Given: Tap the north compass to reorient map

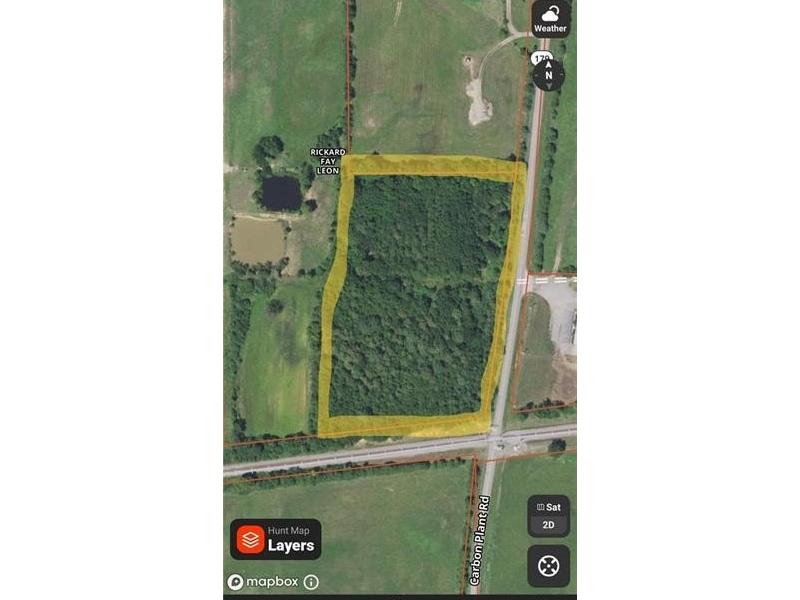Looking at the screenshot, I should tap(548, 72).
